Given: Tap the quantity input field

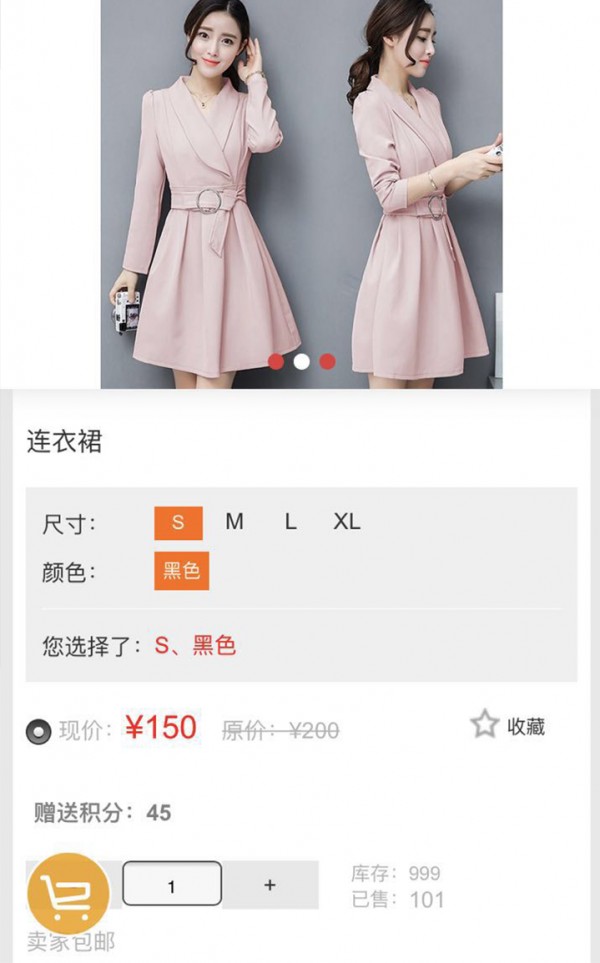Looking at the screenshot, I should tap(172, 885).
